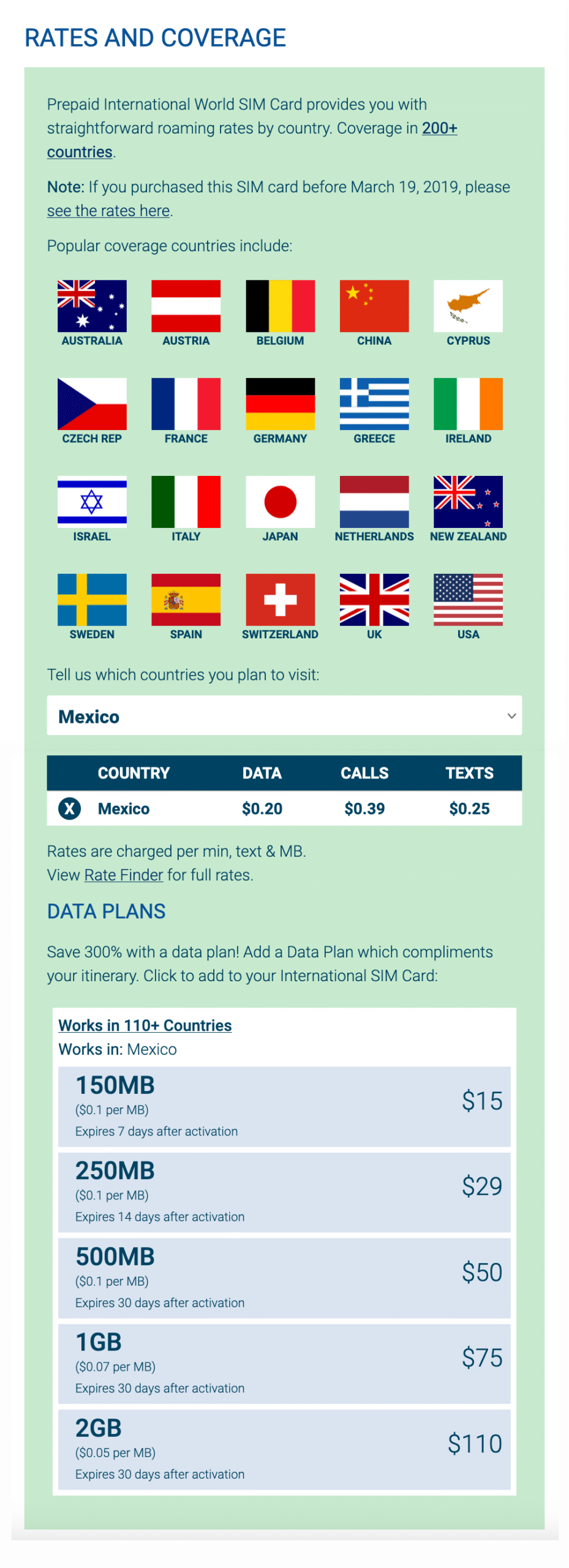The height and width of the screenshot is (1568, 569).
Task: Tap the France flag tile
Action: [186, 403]
